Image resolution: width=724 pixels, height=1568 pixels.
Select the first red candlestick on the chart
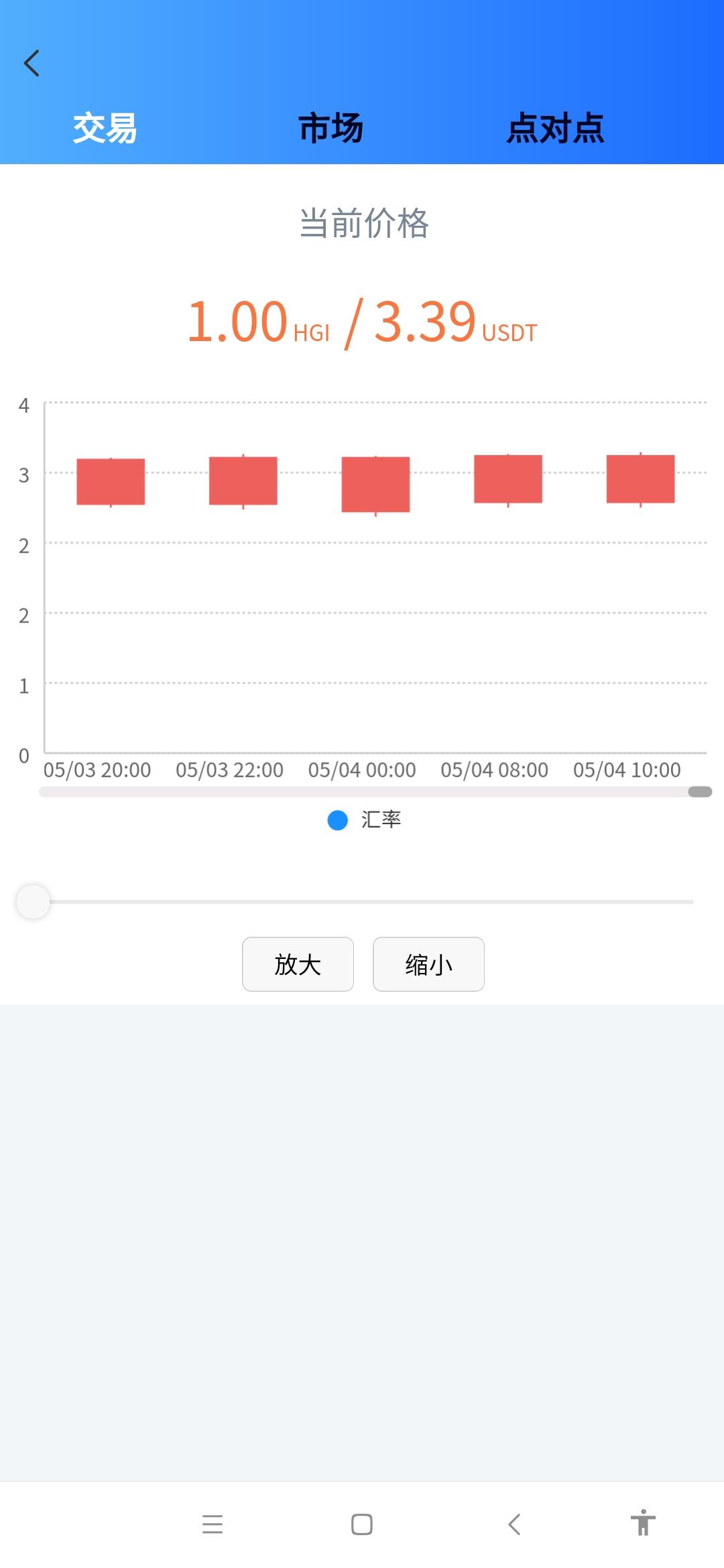(x=111, y=479)
